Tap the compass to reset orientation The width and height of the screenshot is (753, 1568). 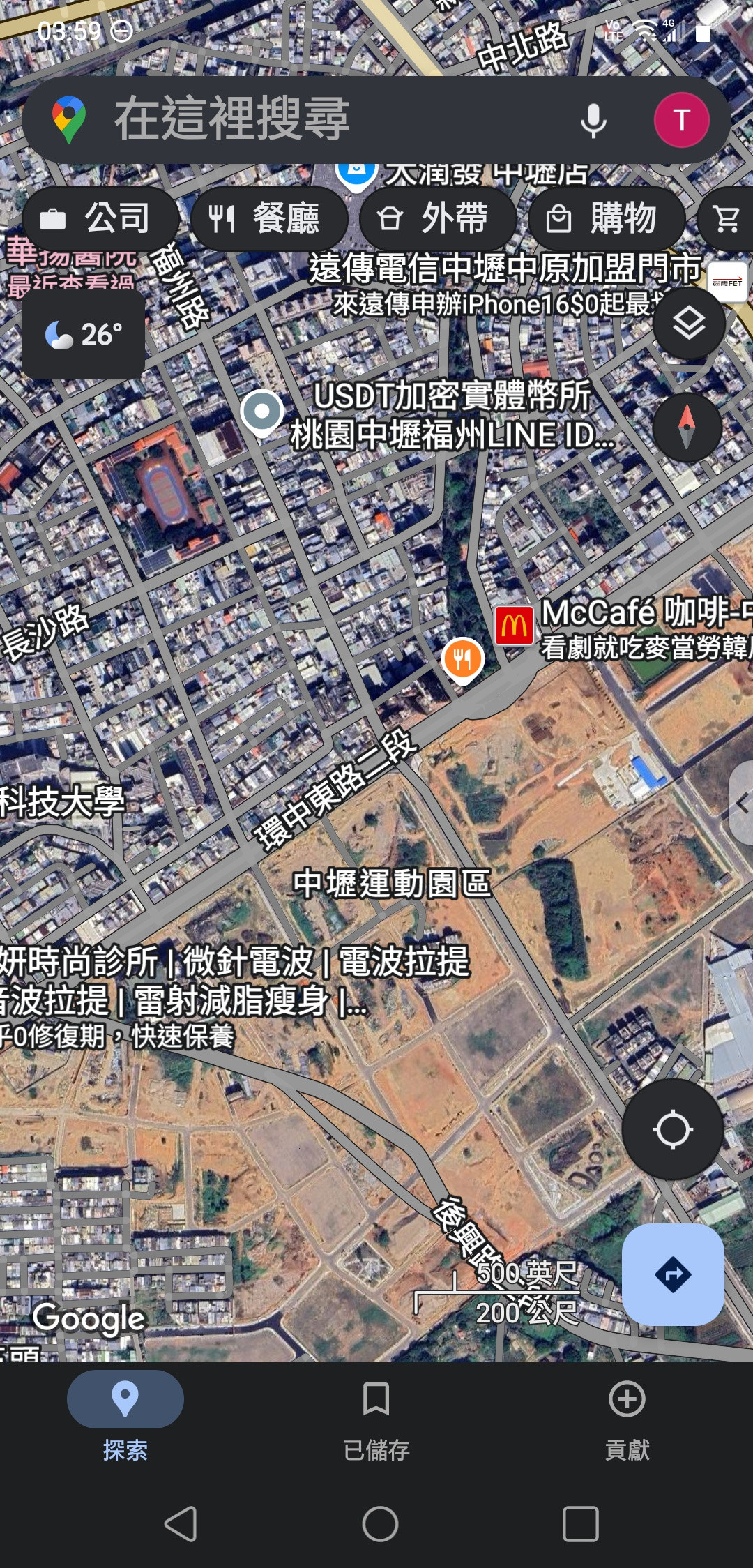[687, 427]
